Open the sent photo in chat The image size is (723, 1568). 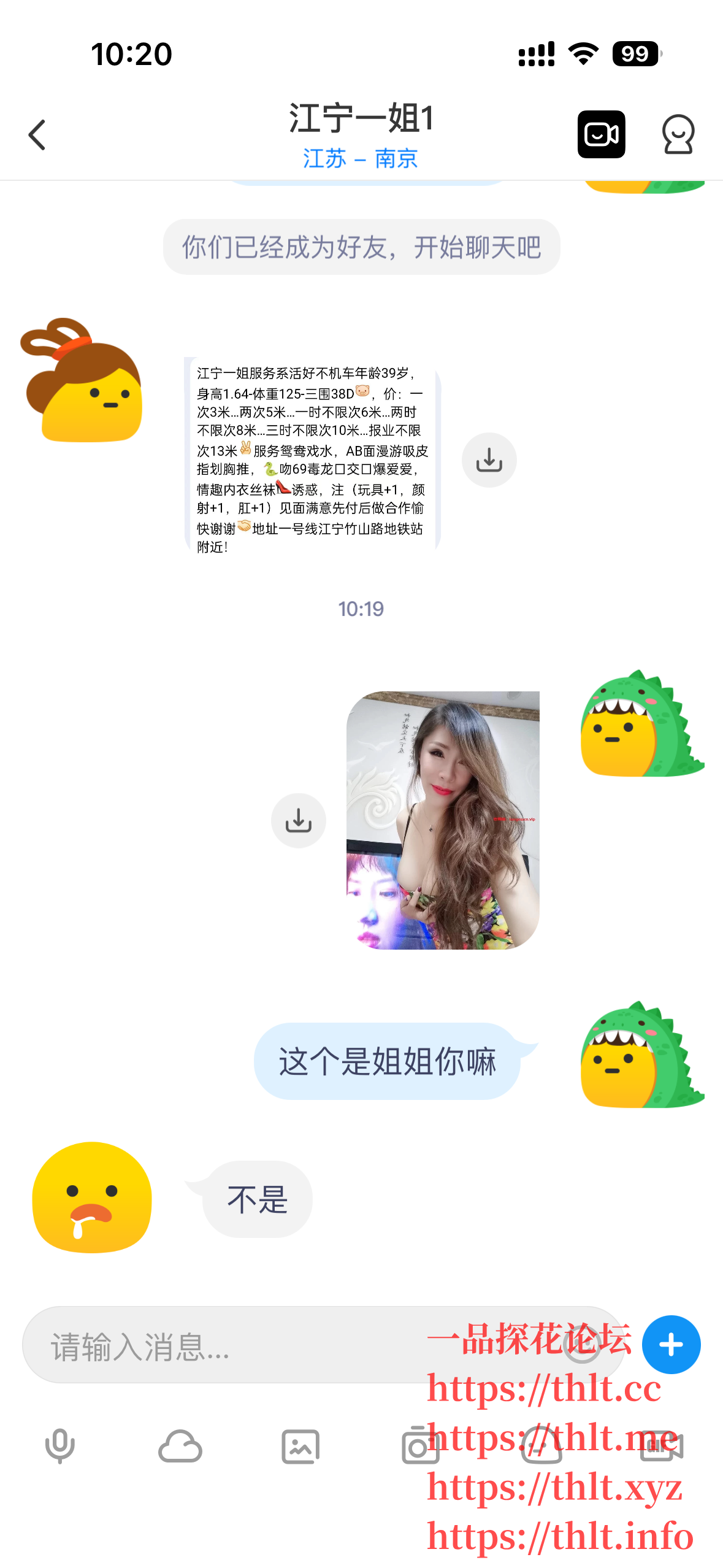coord(443,820)
